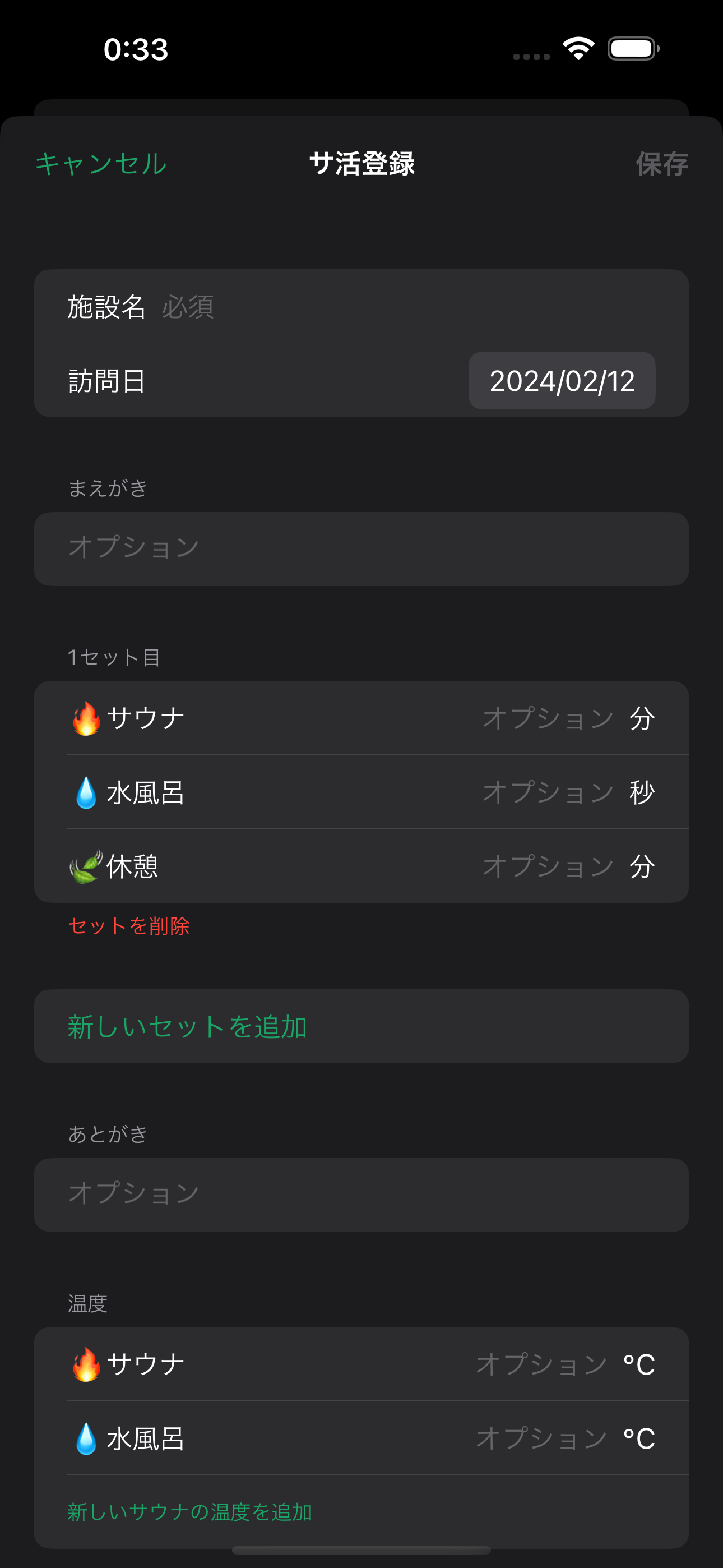Focus the まえがき text field
This screenshot has width=723, height=1568.
tap(360, 548)
